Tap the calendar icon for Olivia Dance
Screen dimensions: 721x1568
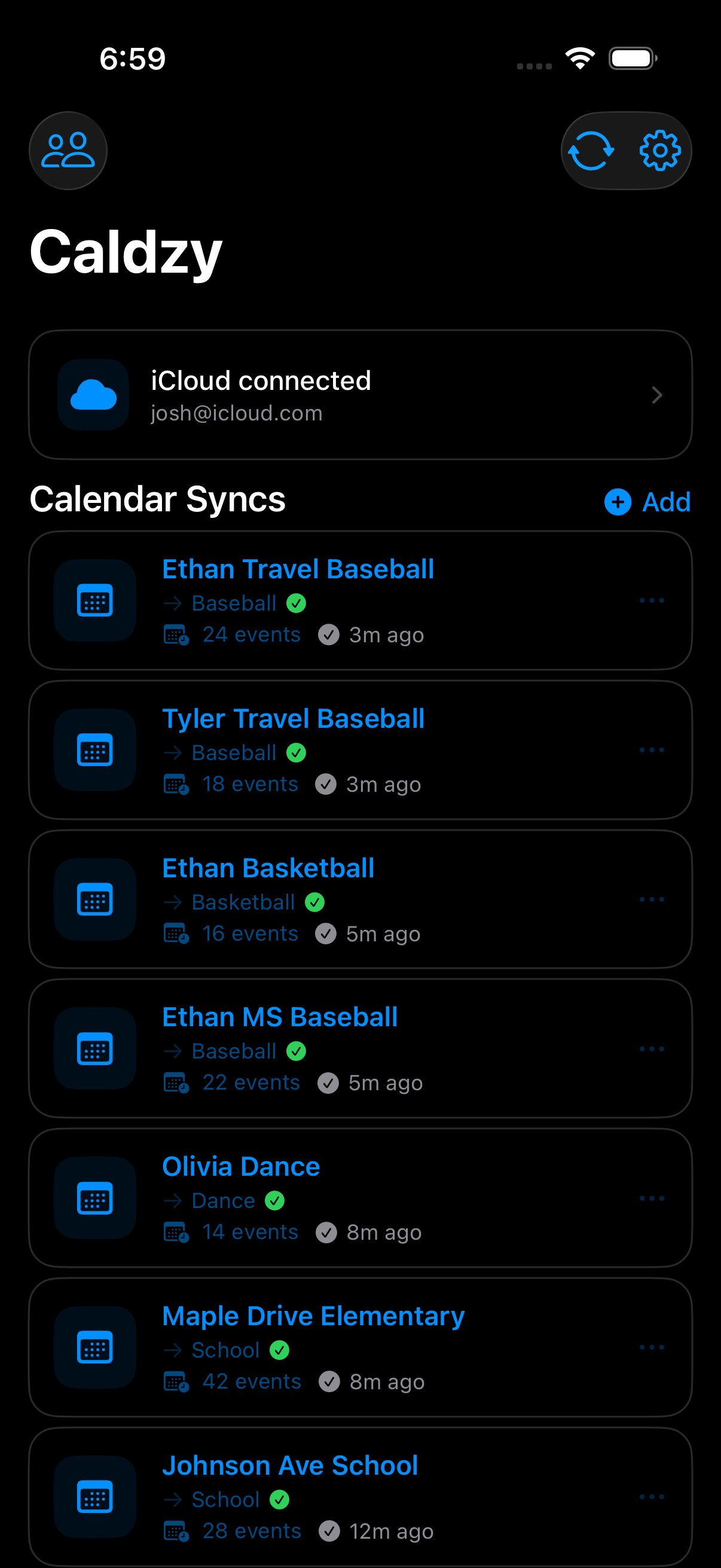[95, 1198]
